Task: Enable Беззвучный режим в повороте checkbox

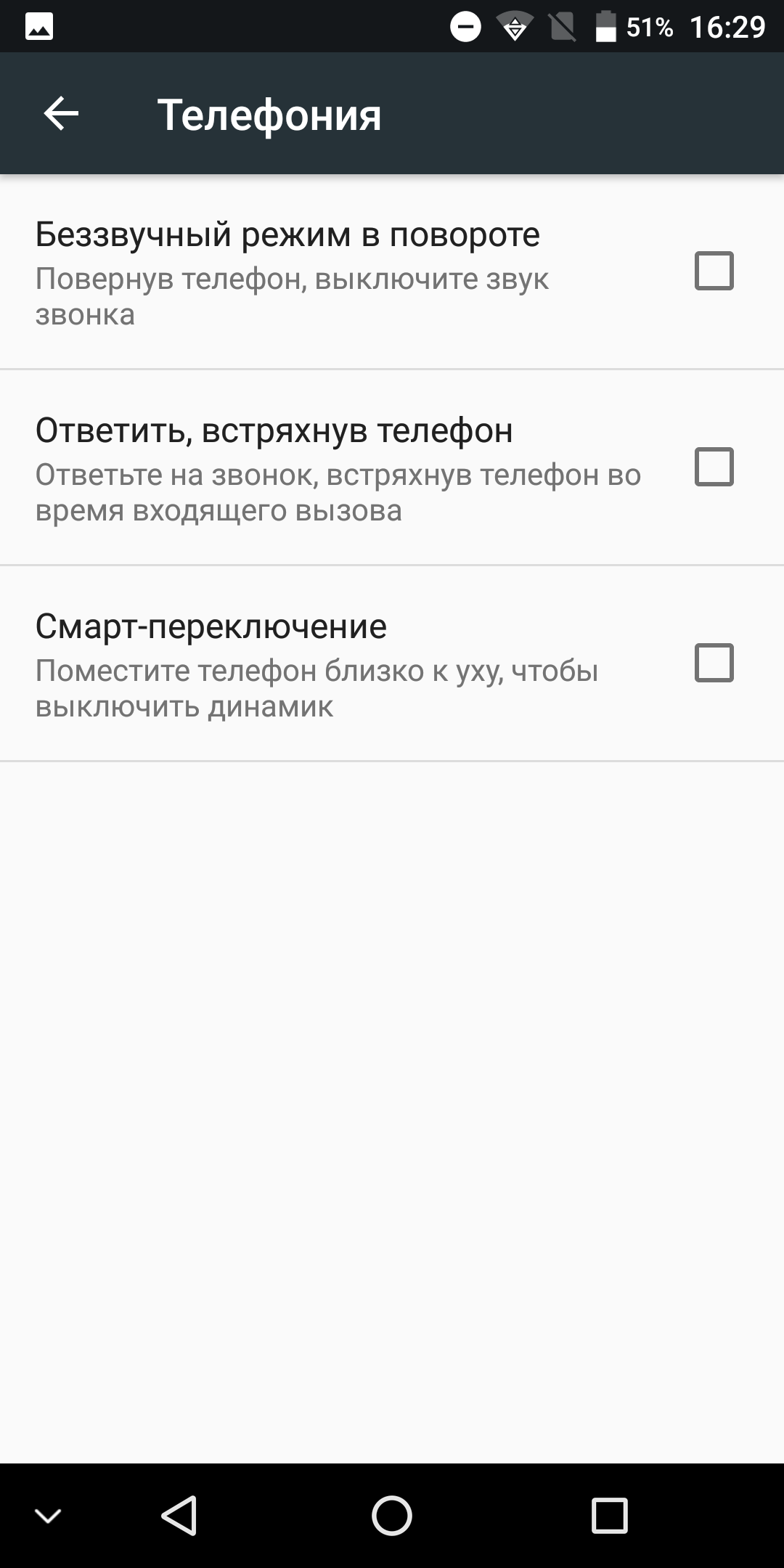Action: coord(714,271)
